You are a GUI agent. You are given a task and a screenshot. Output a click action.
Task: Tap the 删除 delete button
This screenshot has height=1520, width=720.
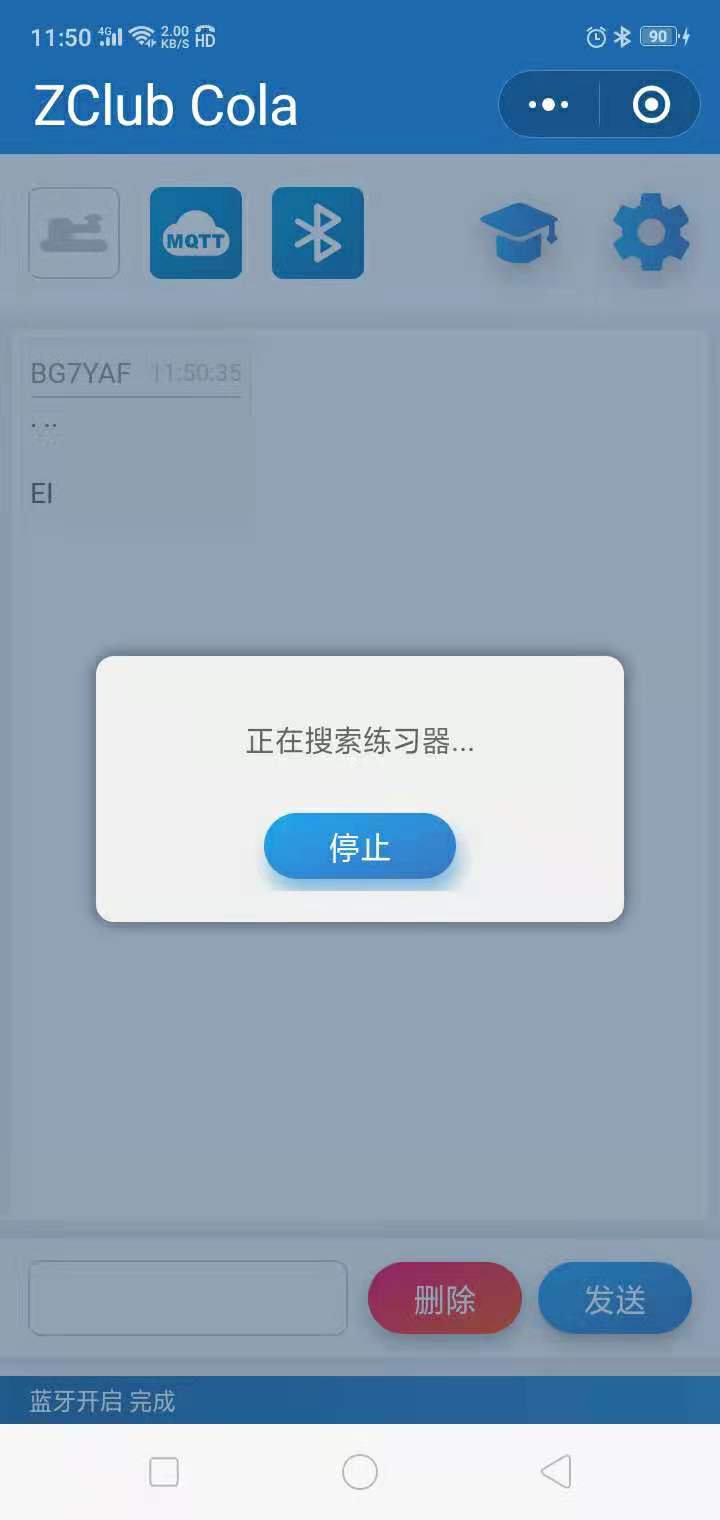(x=445, y=1298)
